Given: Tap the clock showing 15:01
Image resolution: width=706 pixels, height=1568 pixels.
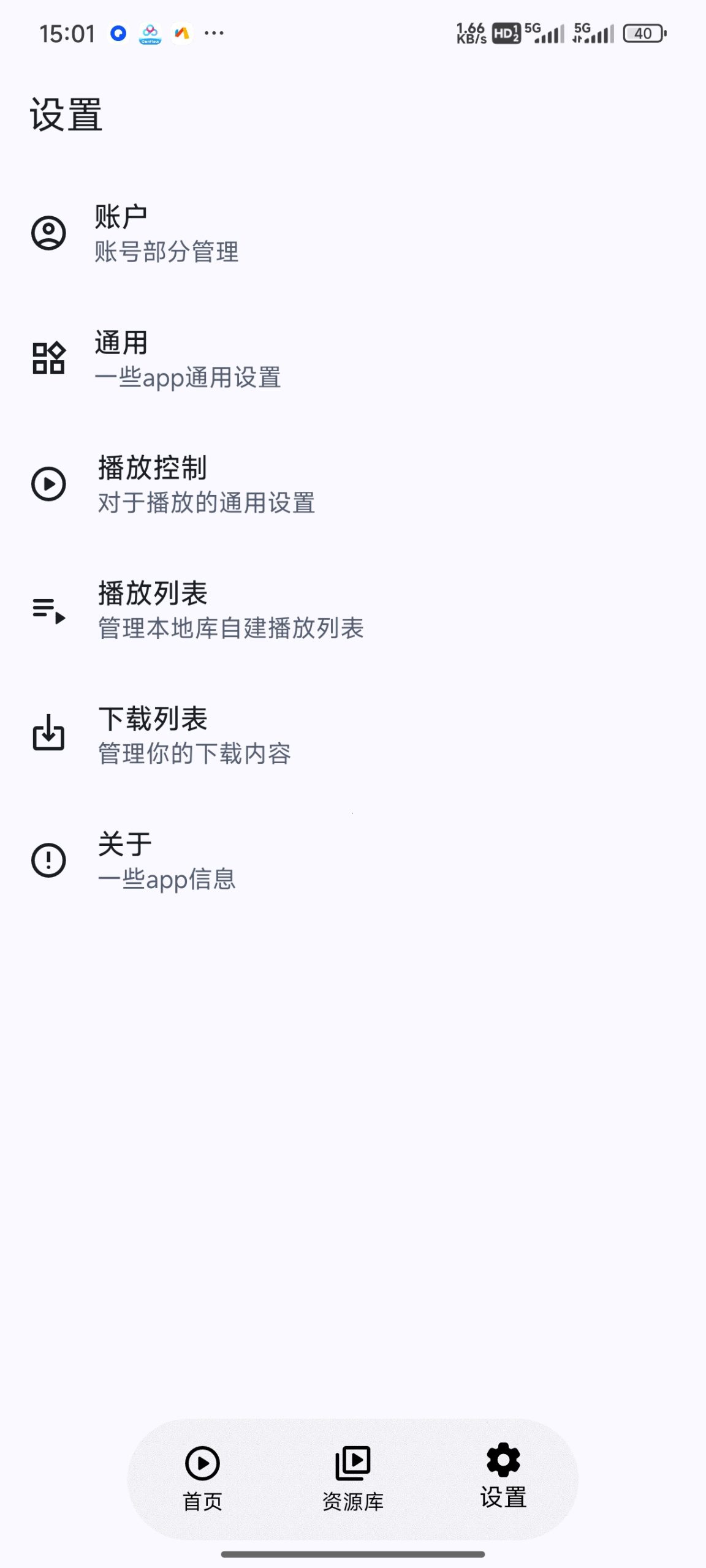Looking at the screenshot, I should (x=69, y=33).
